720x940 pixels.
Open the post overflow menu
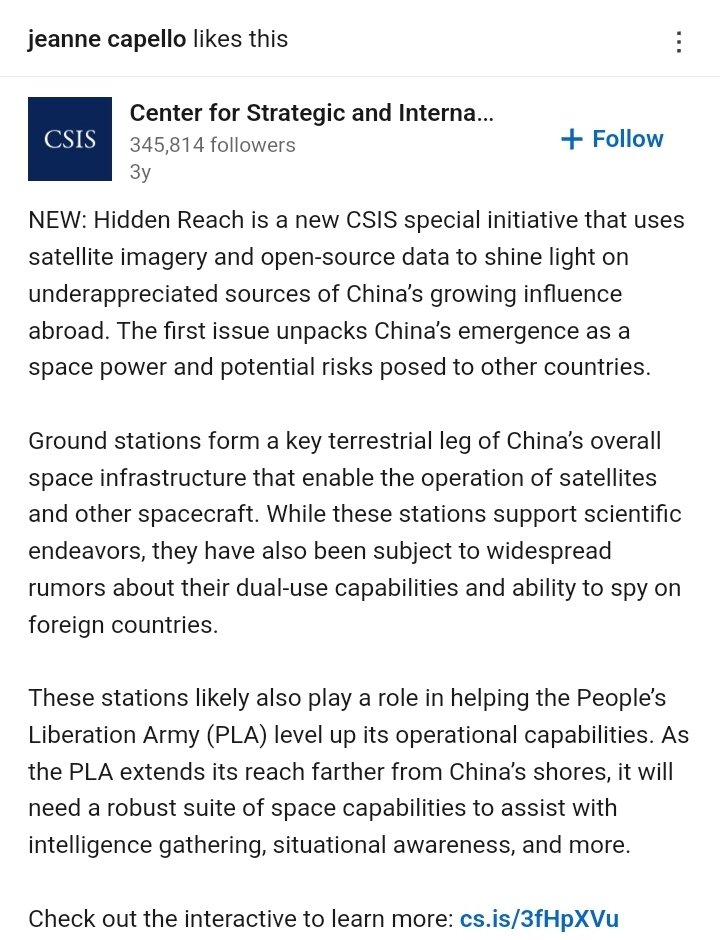tap(679, 41)
